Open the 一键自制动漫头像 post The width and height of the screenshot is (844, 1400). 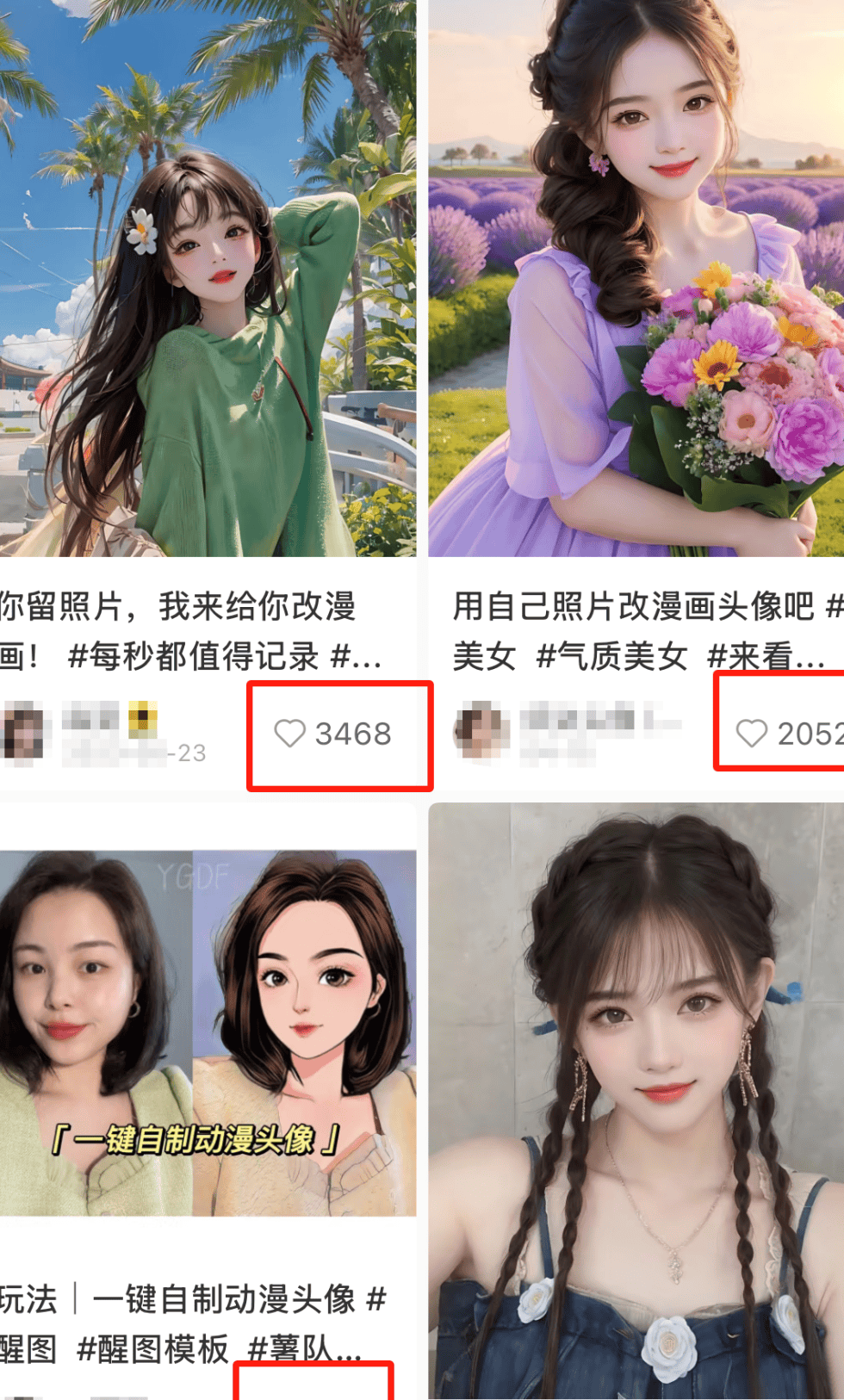(x=207, y=1033)
